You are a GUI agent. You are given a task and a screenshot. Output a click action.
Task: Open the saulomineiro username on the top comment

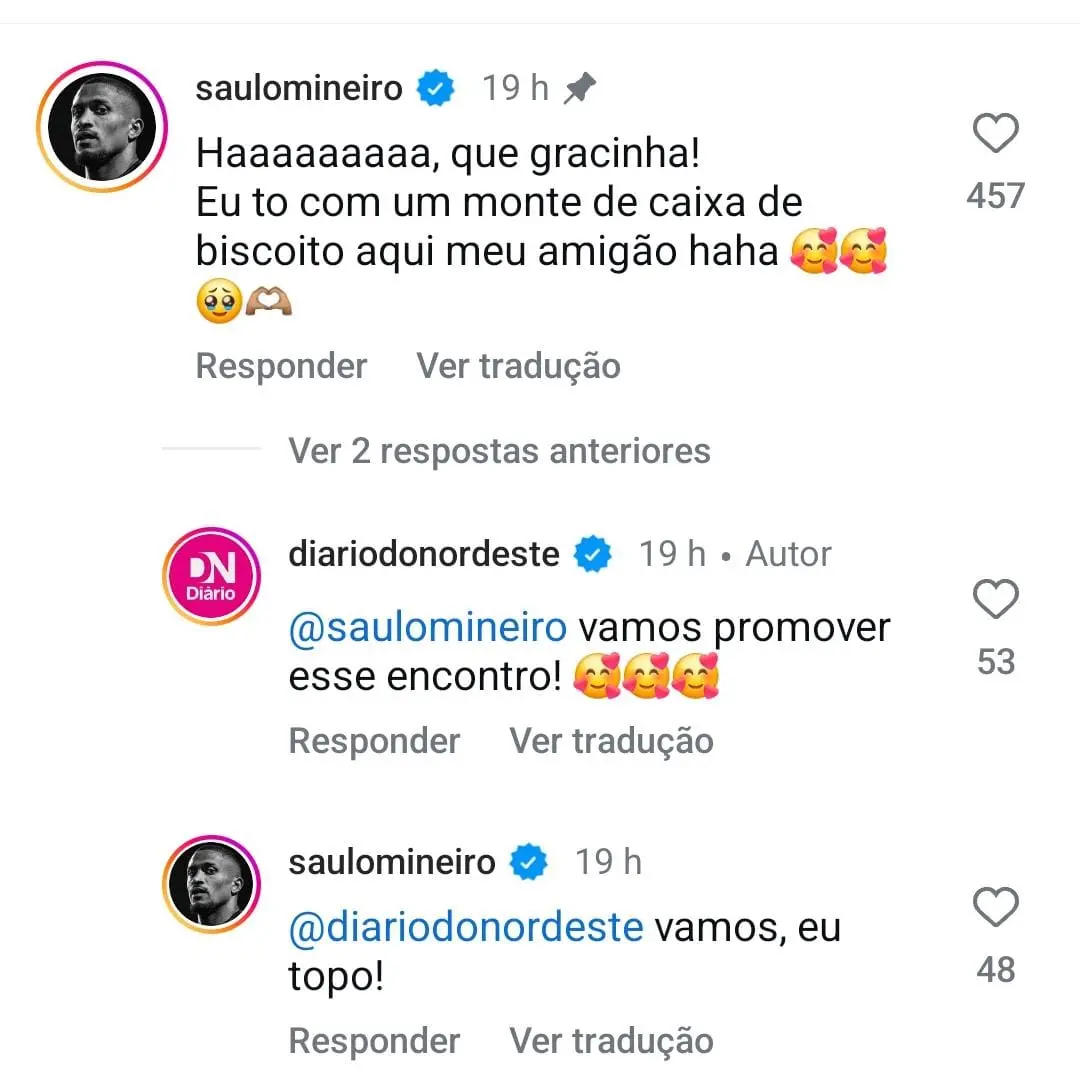click(x=297, y=87)
